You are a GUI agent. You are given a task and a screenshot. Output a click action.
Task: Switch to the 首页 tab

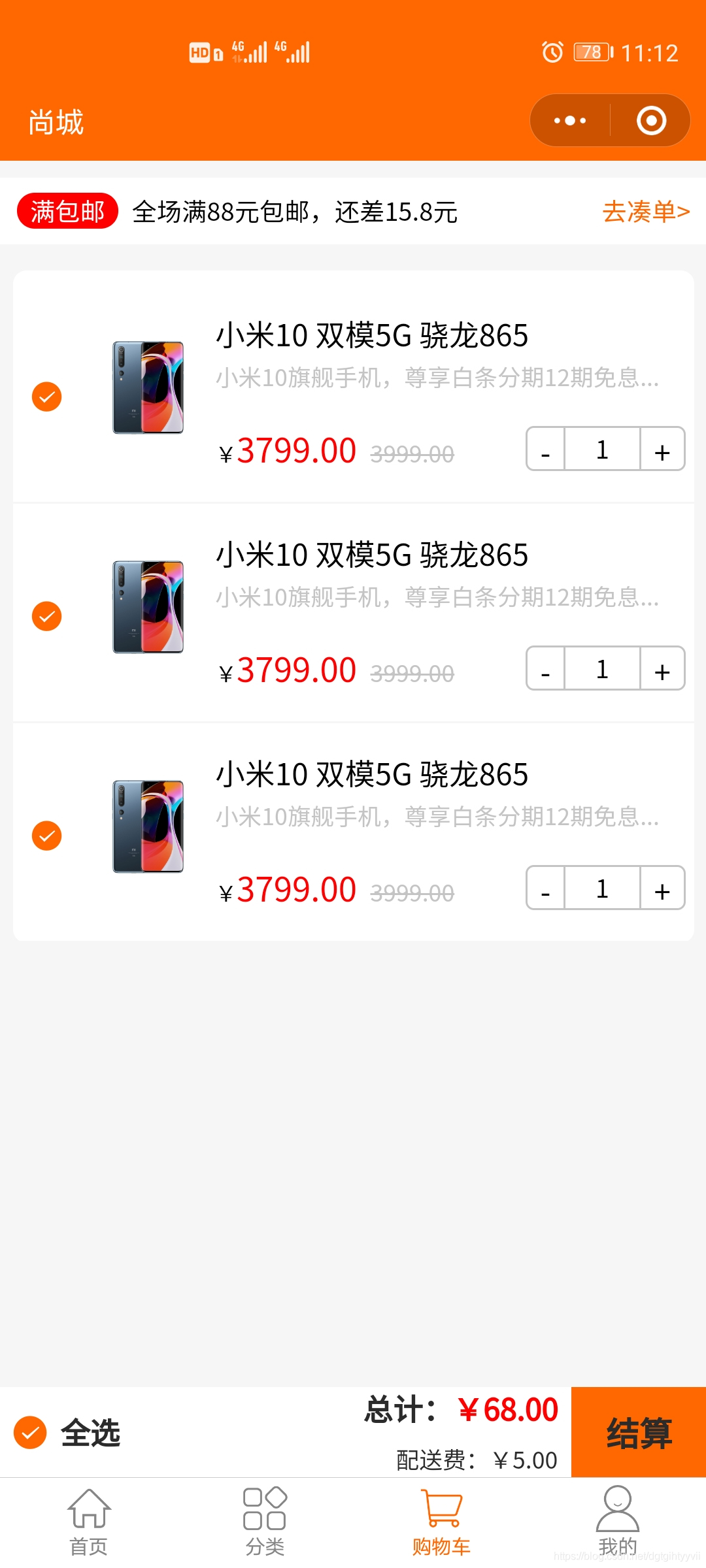(89, 1522)
